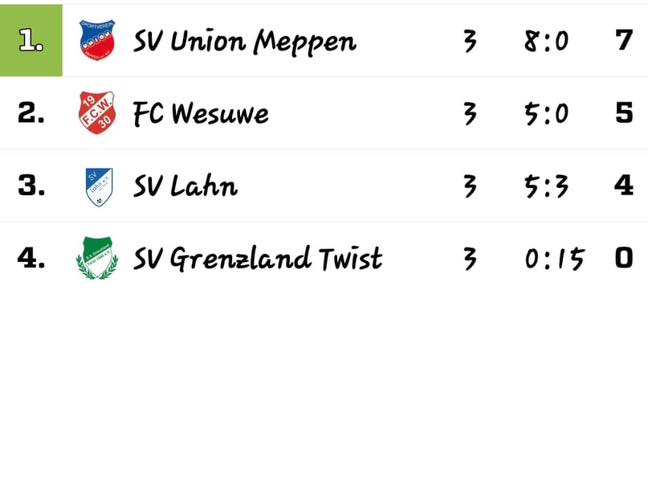The height and width of the screenshot is (487, 648).
Task: Open SV Union Meppen team row
Action: click(244, 41)
